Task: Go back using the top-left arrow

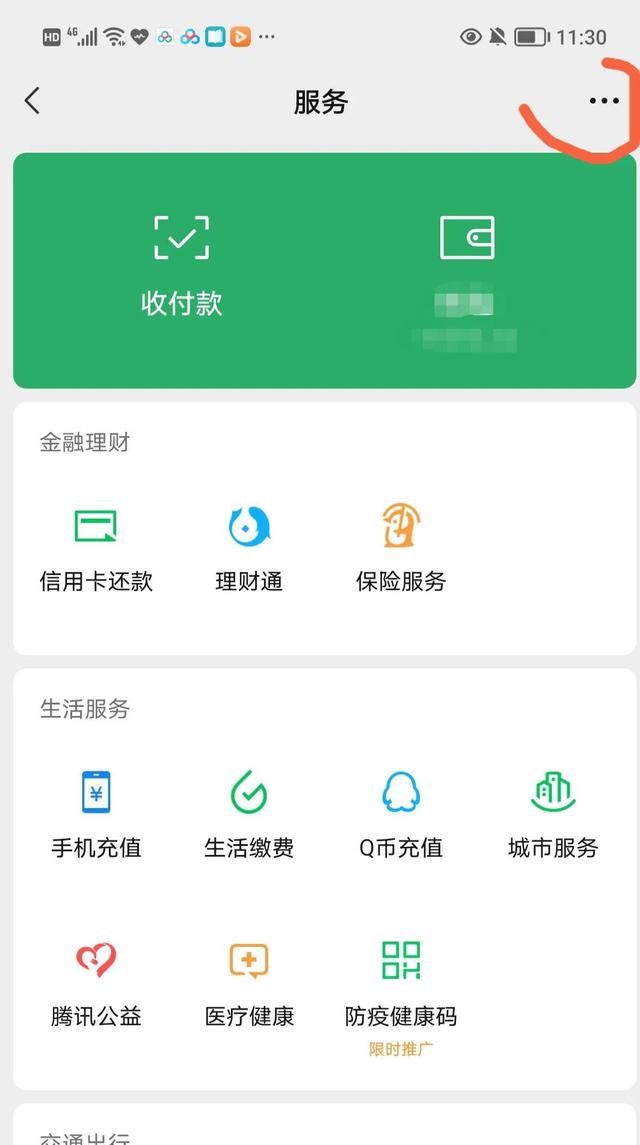Action: pos(31,101)
